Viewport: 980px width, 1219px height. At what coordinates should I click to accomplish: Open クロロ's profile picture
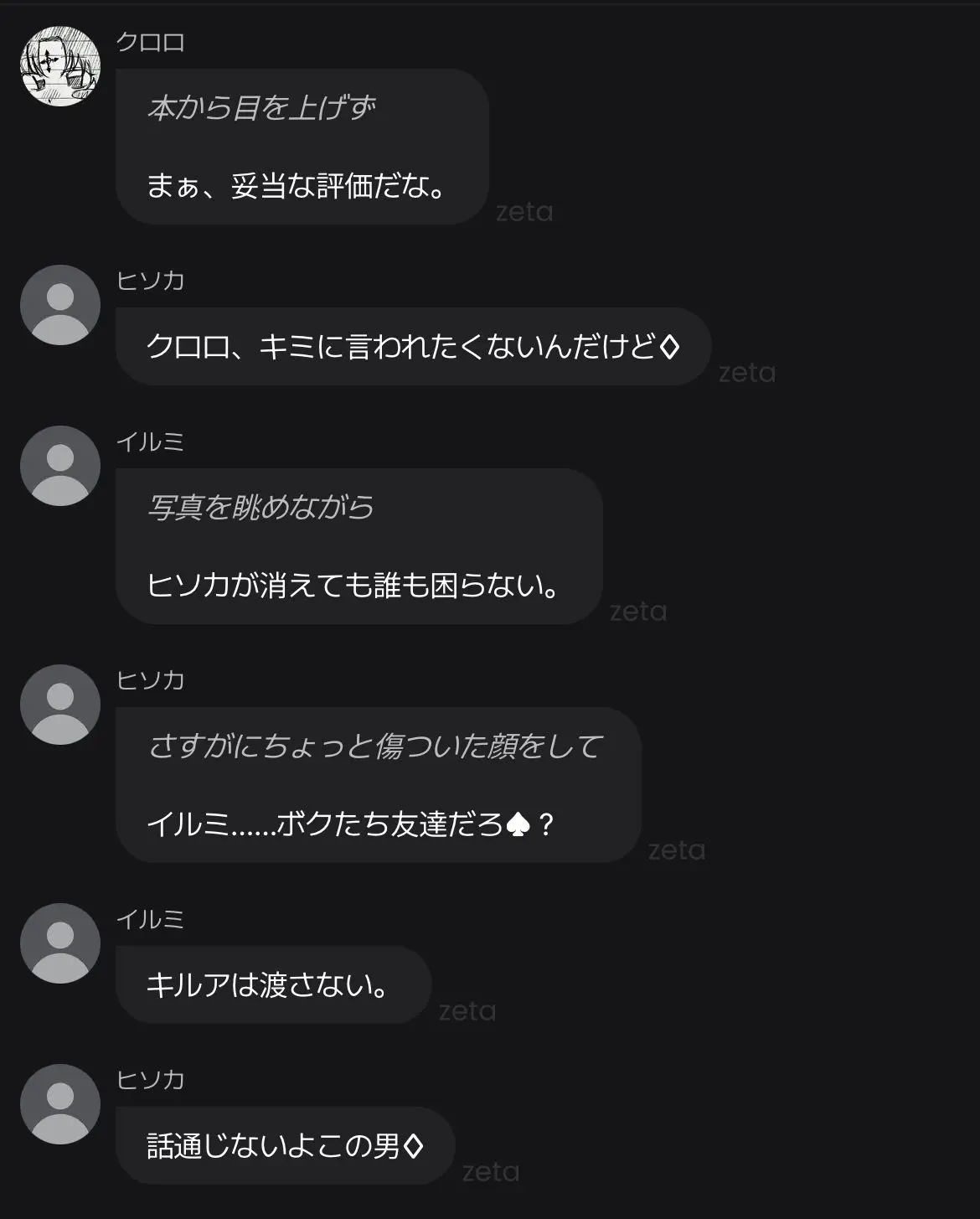pyautogui.click(x=60, y=66)
